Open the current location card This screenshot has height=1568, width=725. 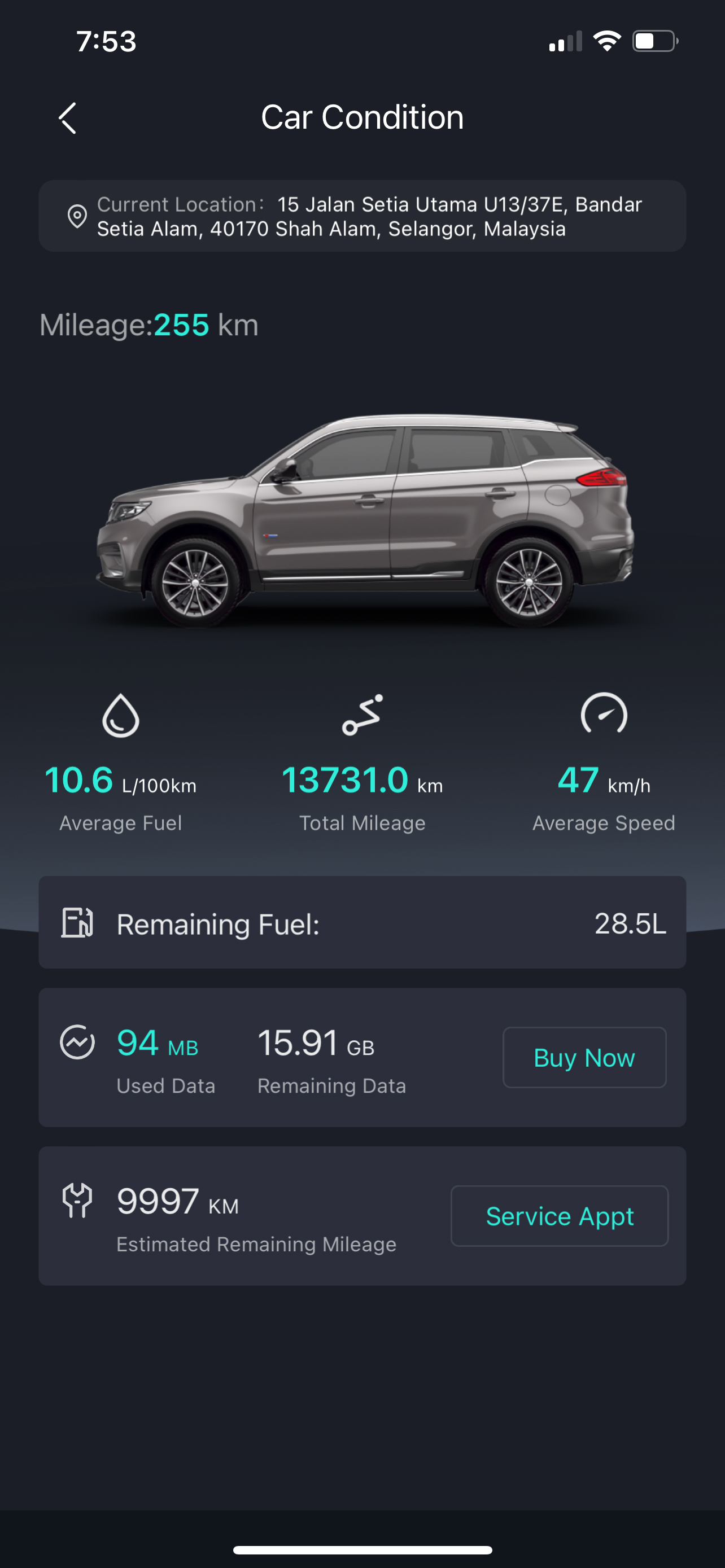point(362,216)
